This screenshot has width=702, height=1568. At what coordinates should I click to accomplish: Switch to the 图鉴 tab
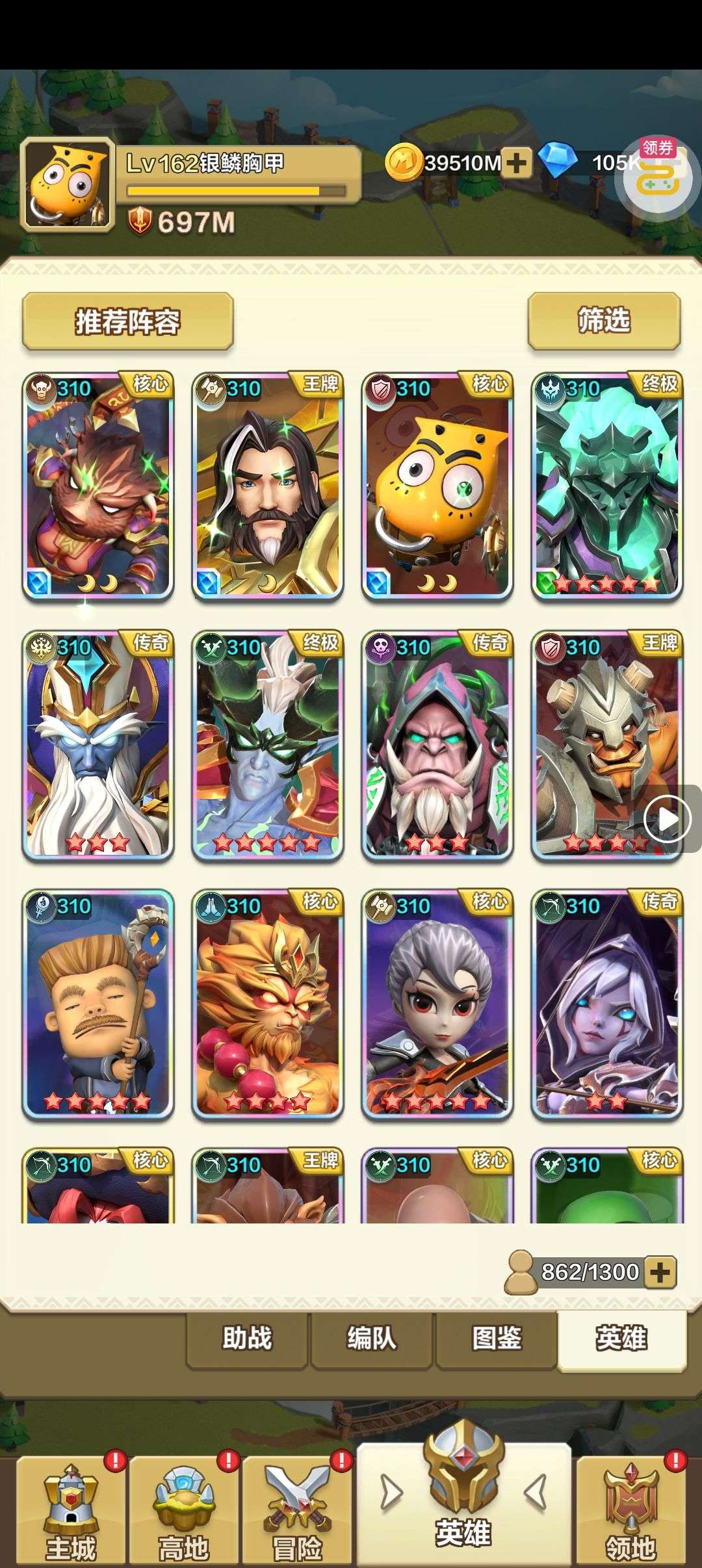tap(496, 1339)
